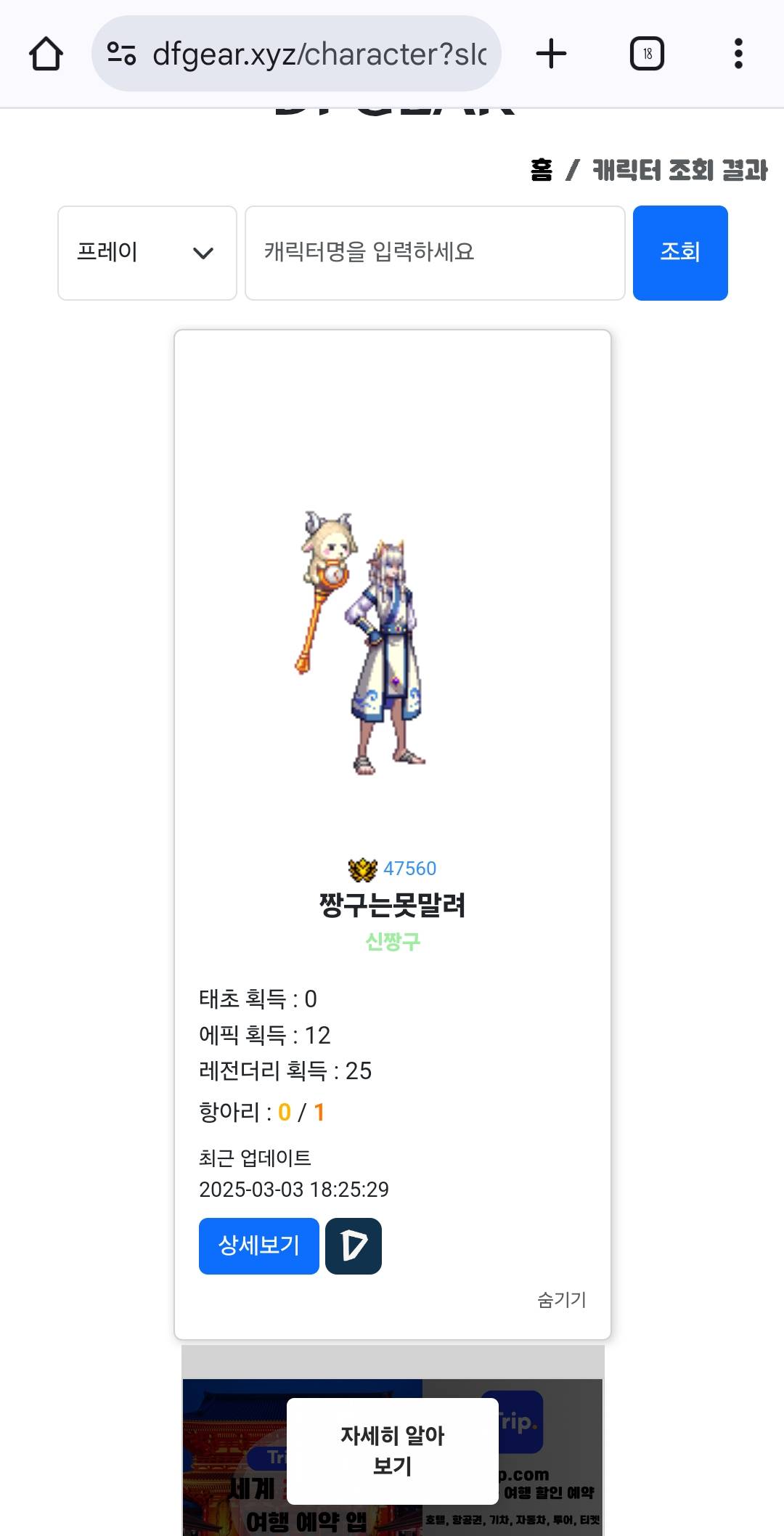Open the dark D icon link
The height and width of the screenshot is (1536, 784).
tap(354, 1246)
